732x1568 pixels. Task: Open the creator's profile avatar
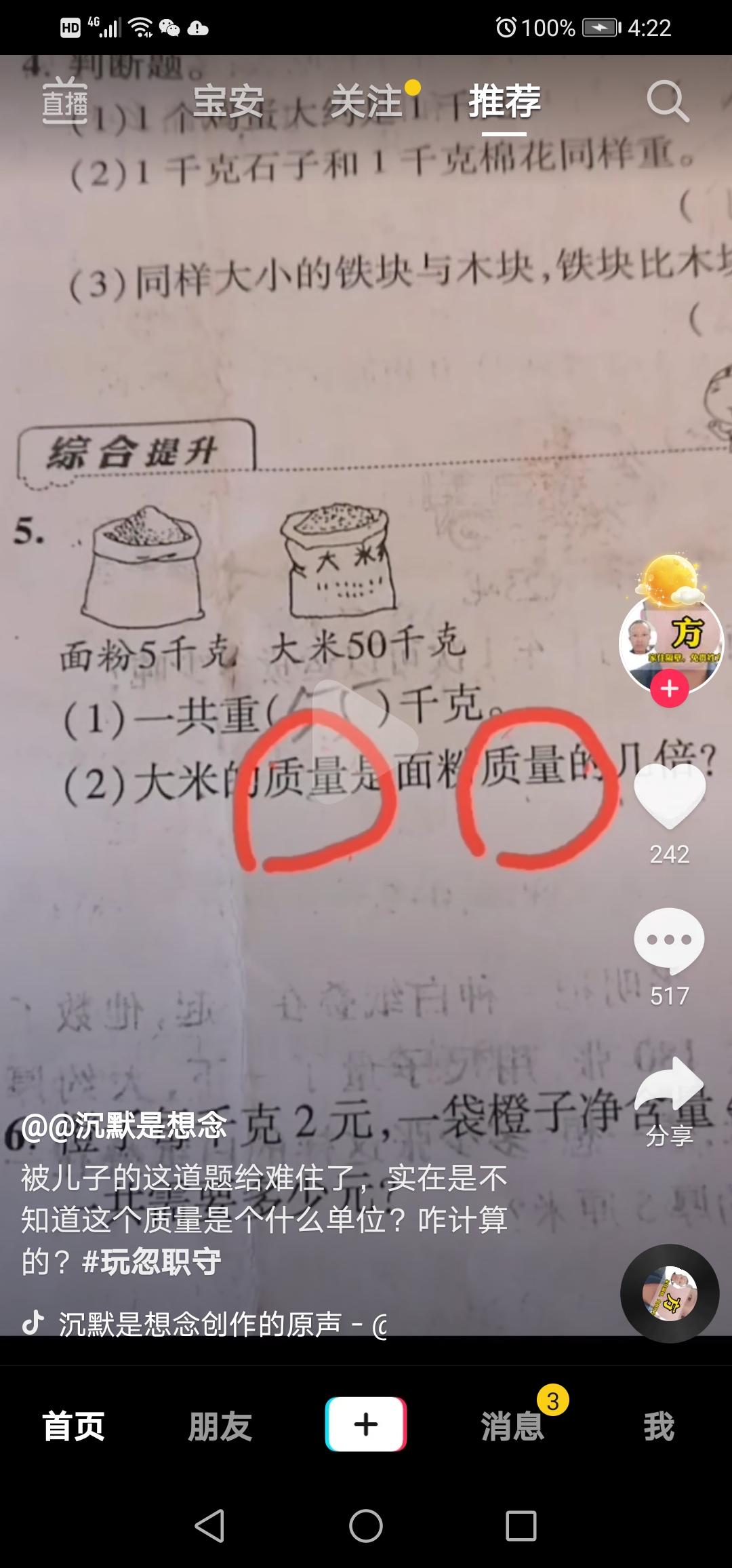point(671,642)
